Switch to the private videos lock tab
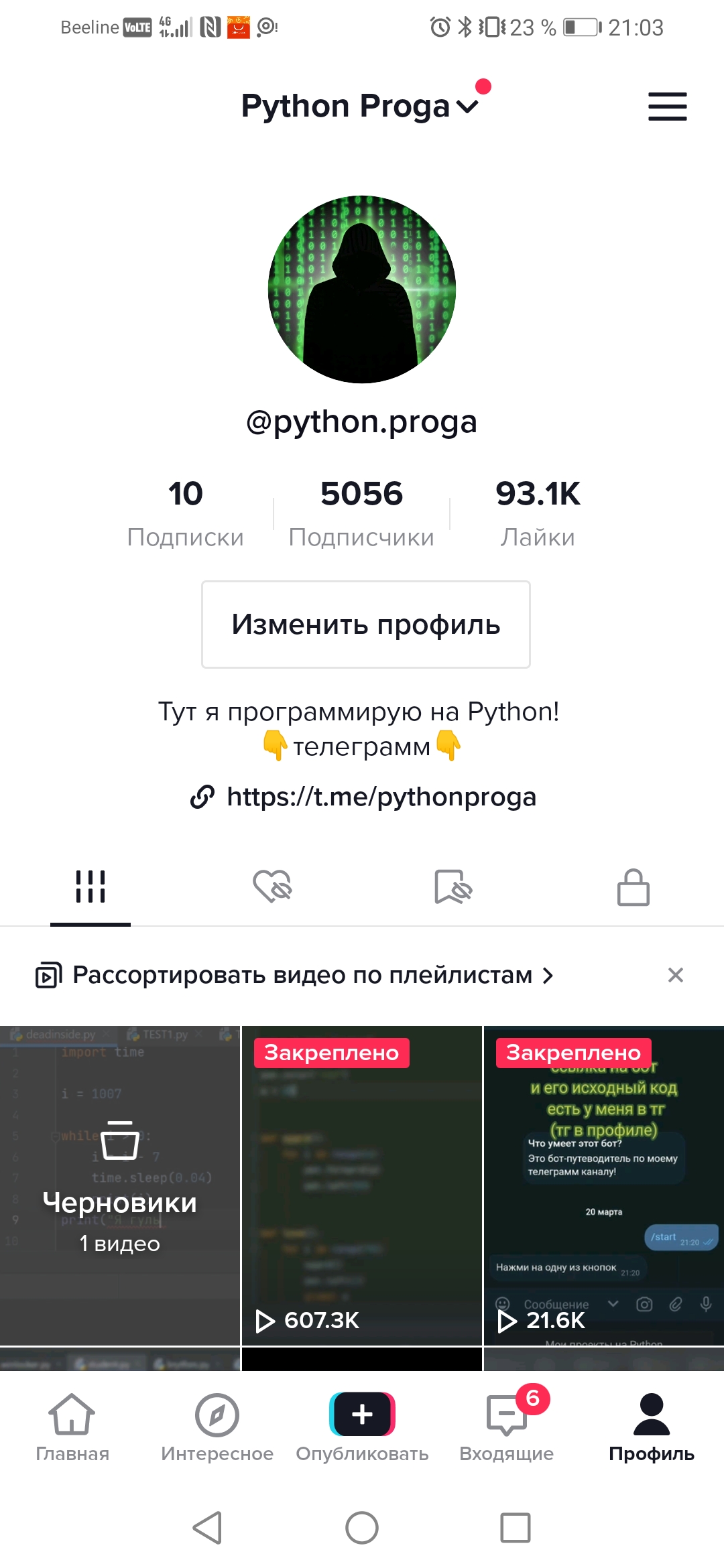The image size is (724, 1568). pyautogui.click(x=633, y=887)
